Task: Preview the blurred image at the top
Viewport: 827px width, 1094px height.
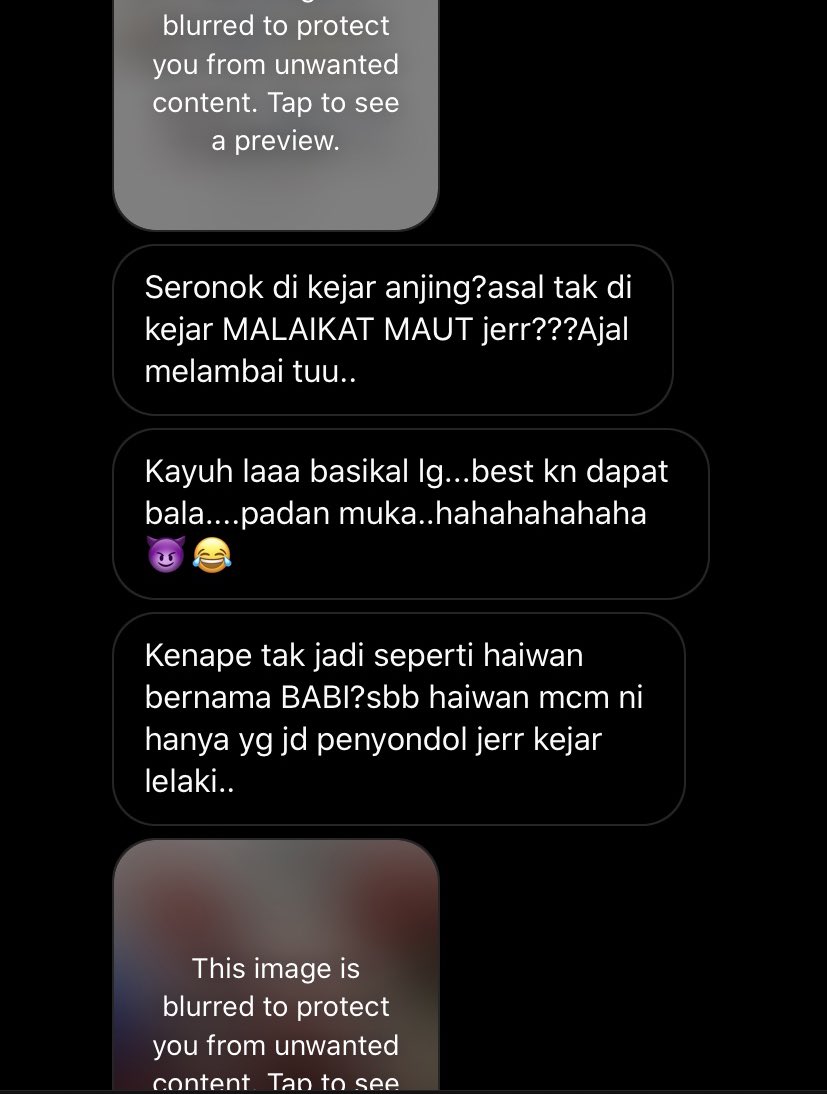Action: (x=276, y=110)
